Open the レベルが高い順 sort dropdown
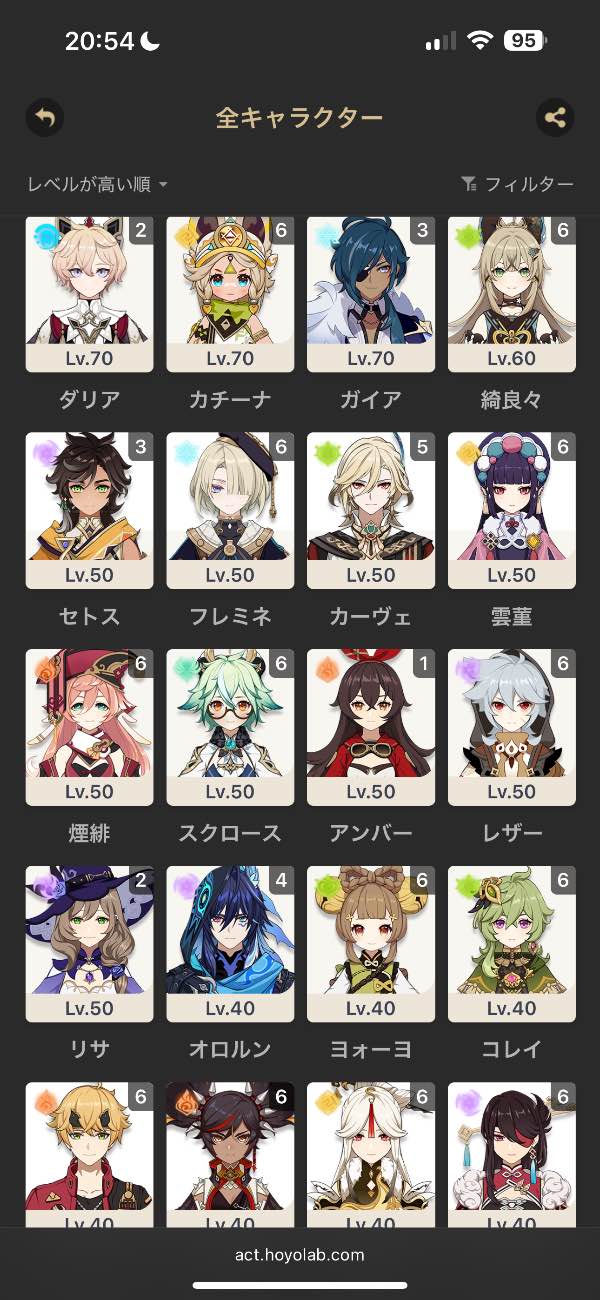The image size is (600, 1300). coord(97,184)
